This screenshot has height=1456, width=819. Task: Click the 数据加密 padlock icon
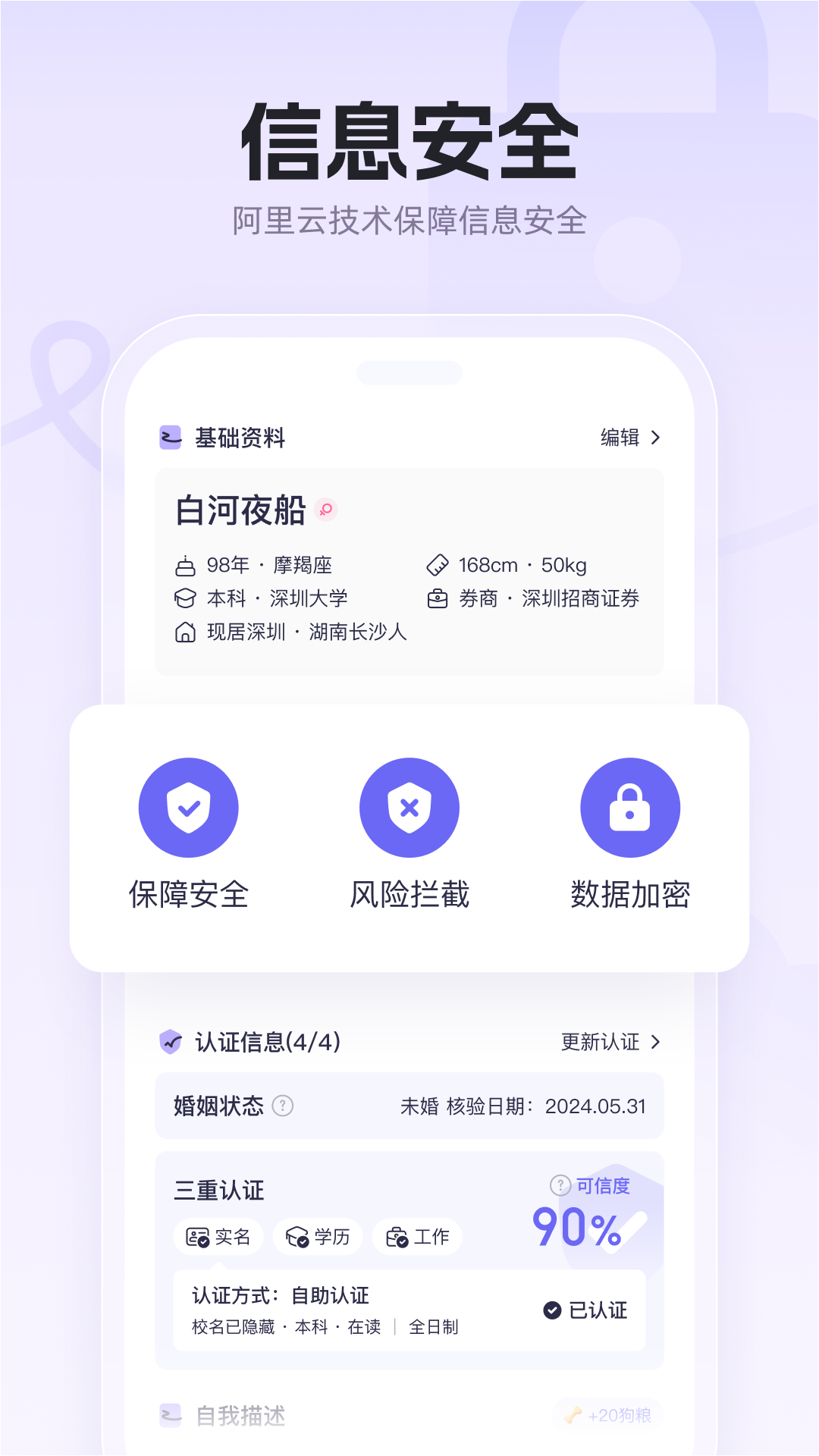point(629,807)
